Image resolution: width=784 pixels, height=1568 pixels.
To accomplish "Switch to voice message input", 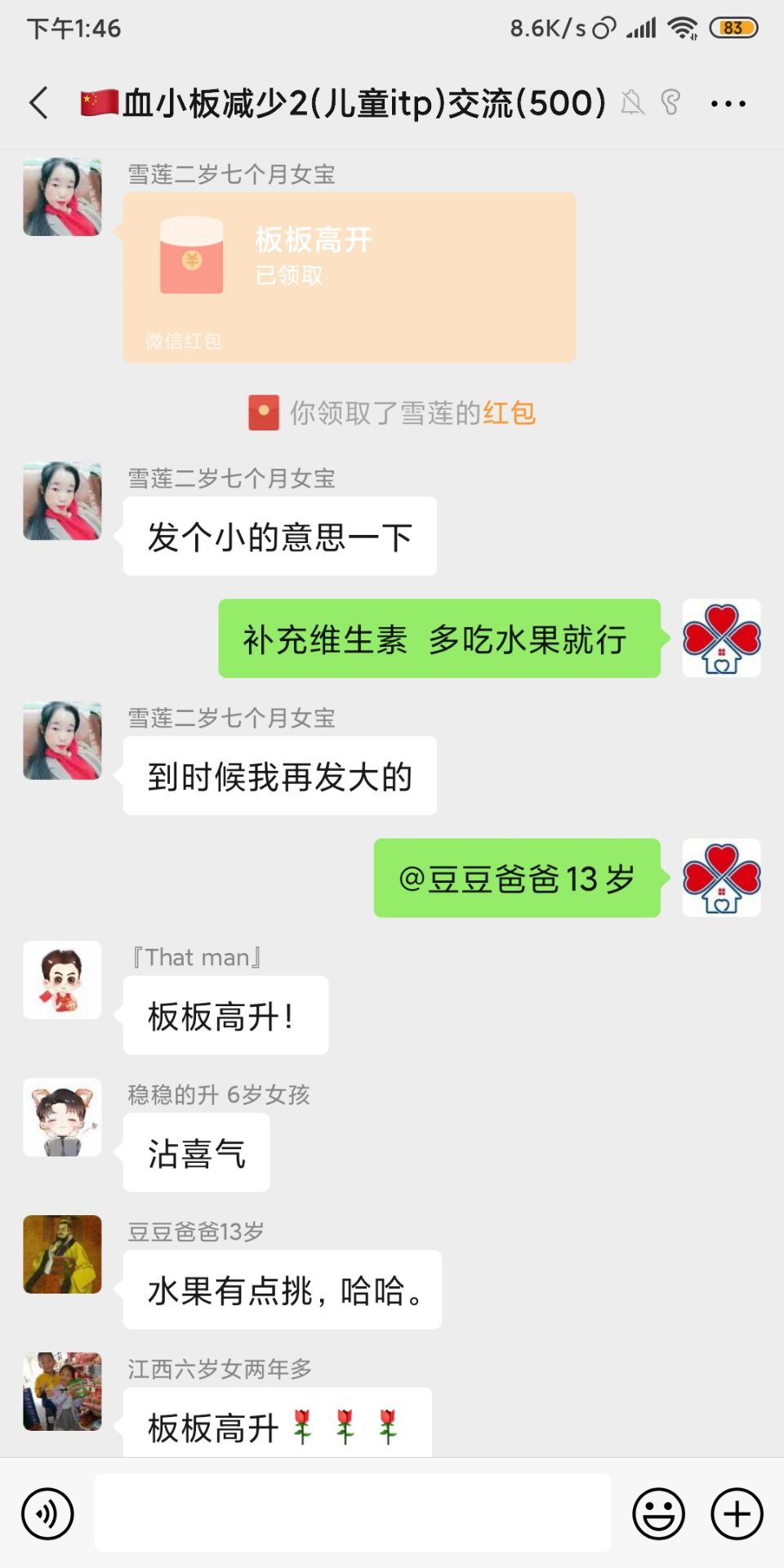I will point(47,1513).
